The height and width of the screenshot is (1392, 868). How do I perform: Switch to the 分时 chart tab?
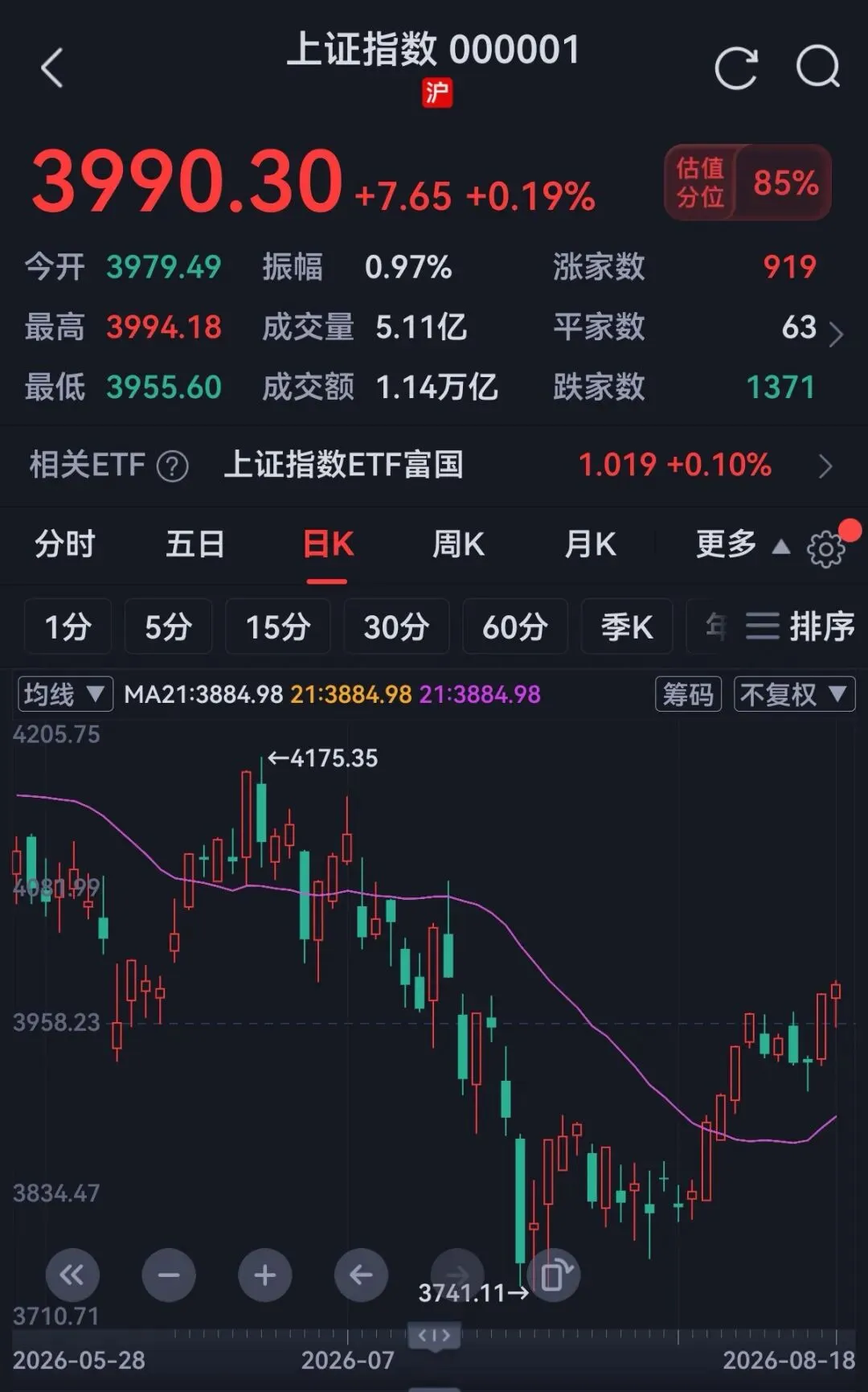pyautogui.click(x=64, y=544)
